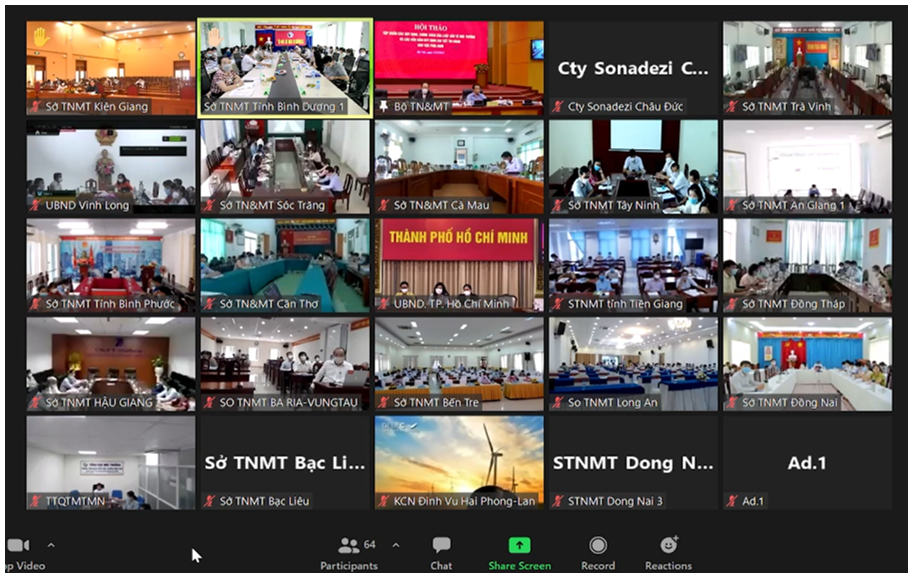Open the Participants panel
This screenshot has width=914, height=579.
[x=349, y=552]
